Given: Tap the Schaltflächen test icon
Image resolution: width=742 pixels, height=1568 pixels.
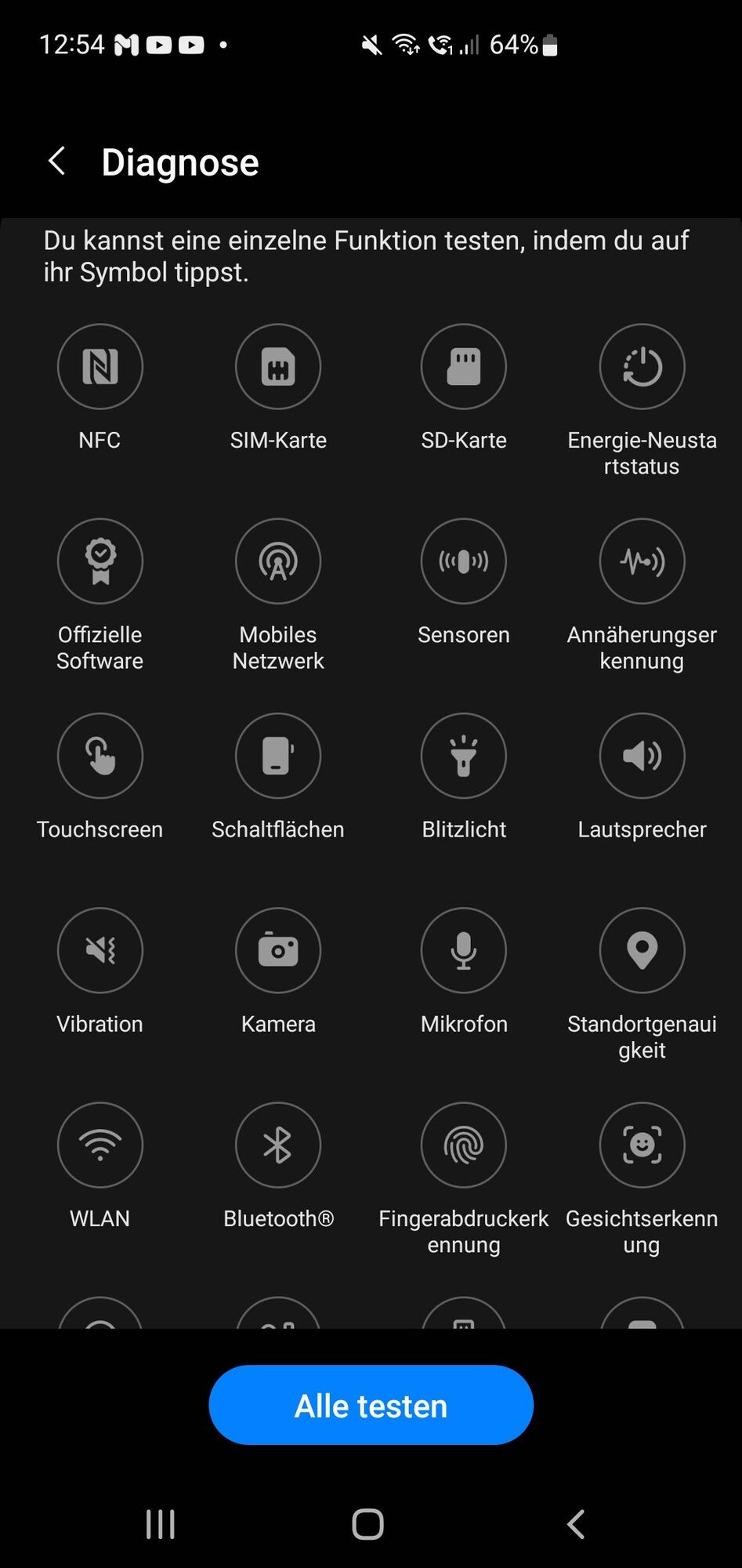Looking at the screenshot, I should [278, 755].
